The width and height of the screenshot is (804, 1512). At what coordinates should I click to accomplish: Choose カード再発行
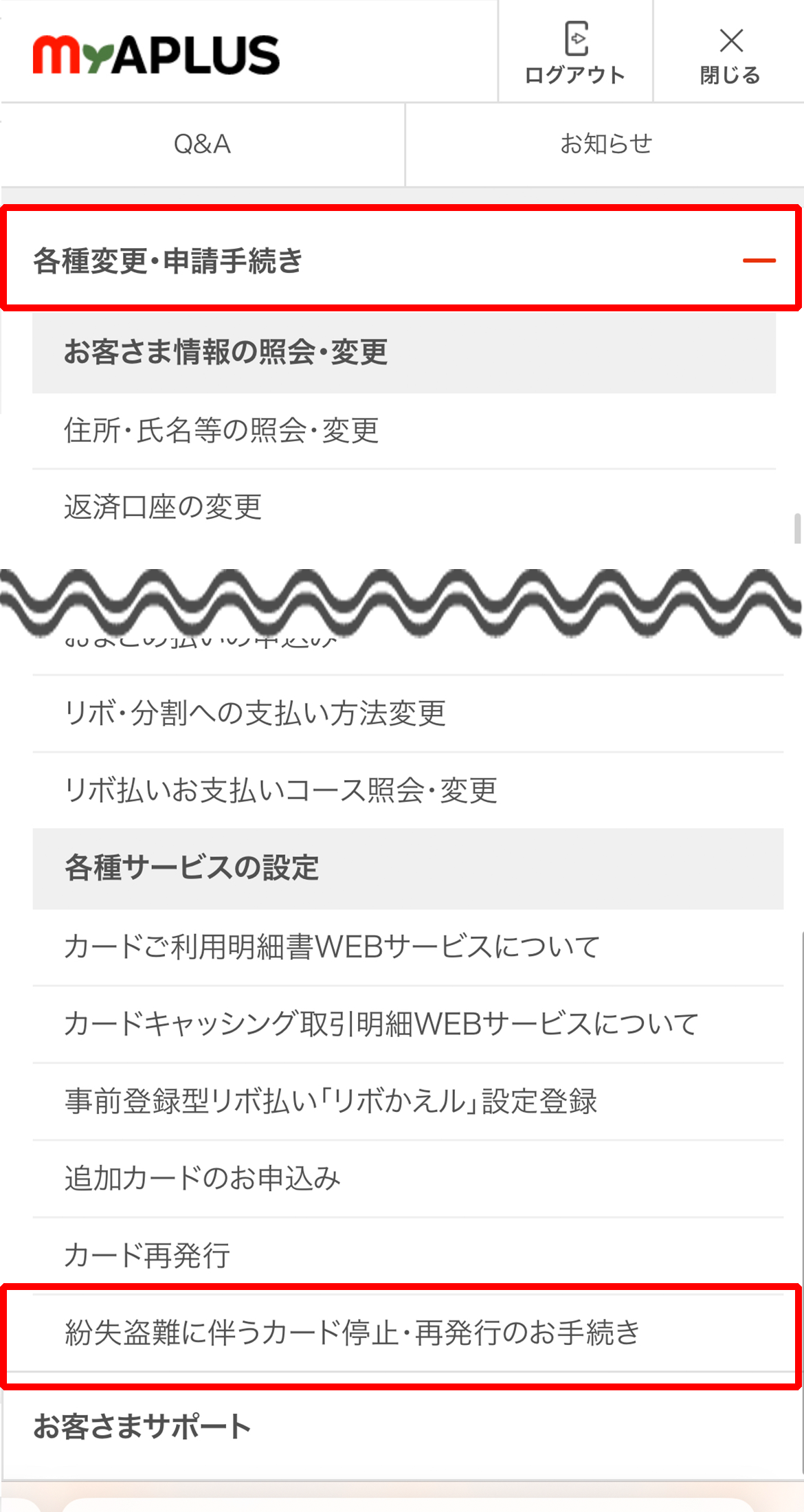coord(147,1255)
